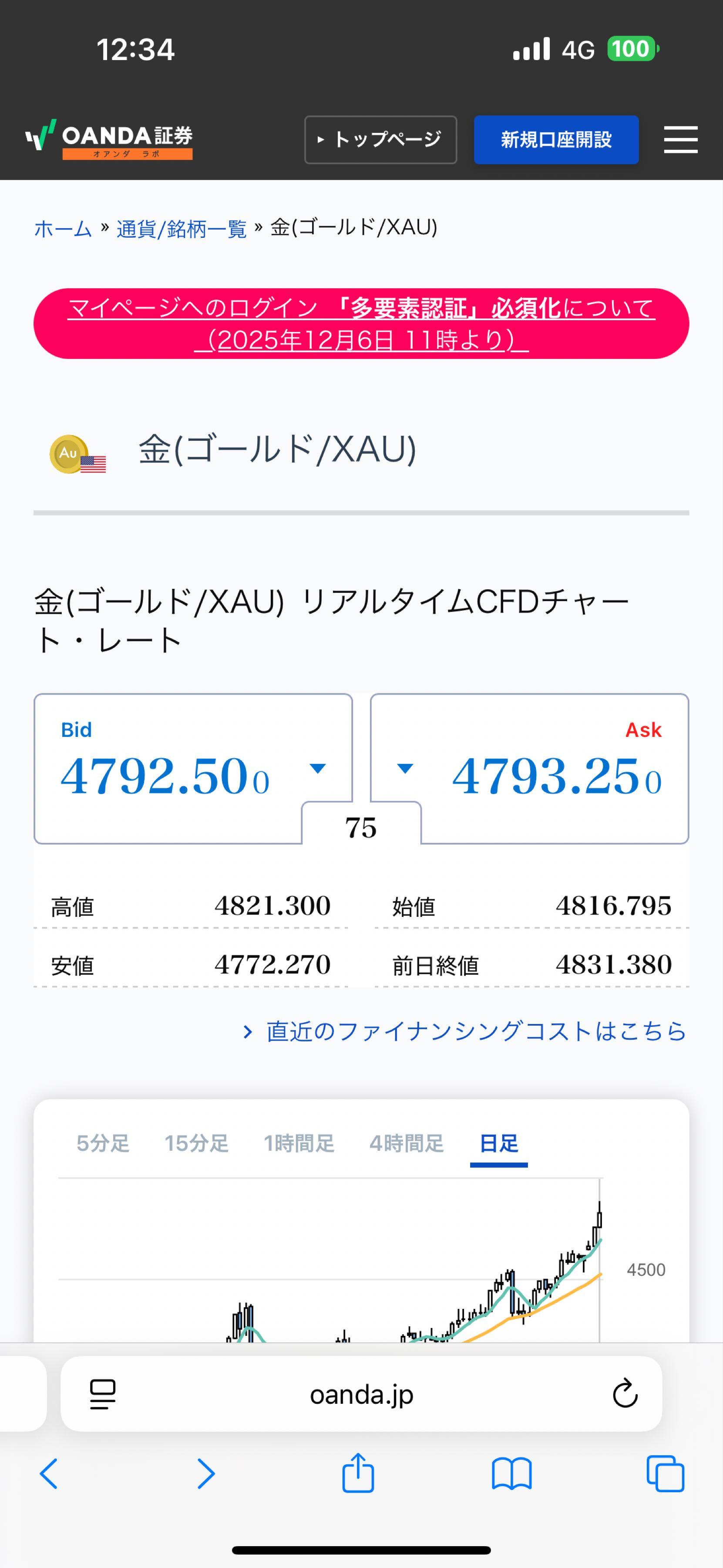Viewport: 723px width, 1568px height.
Task: Tap the page appearance icon in address bar
Action: coord(102,1395)
